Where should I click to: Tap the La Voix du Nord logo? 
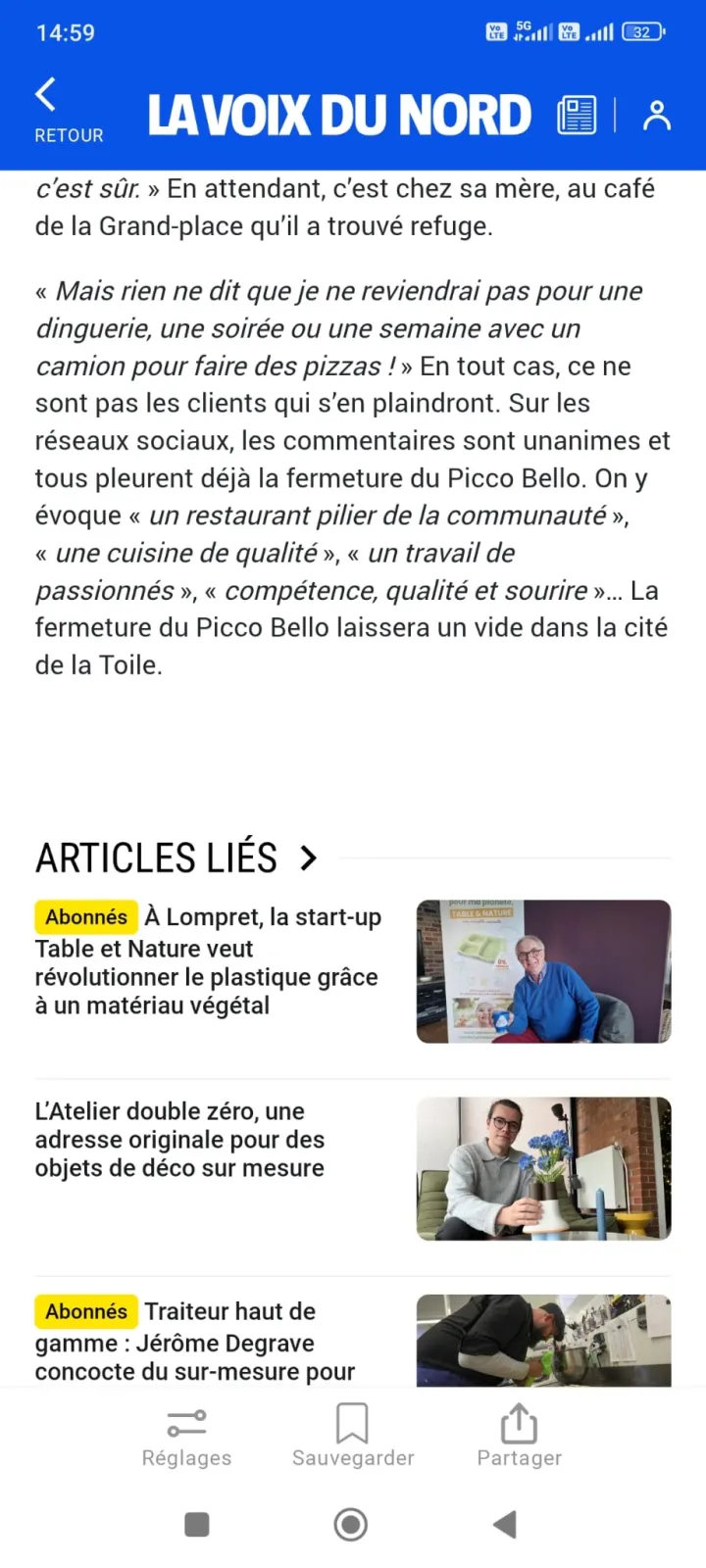click(339, 113)
